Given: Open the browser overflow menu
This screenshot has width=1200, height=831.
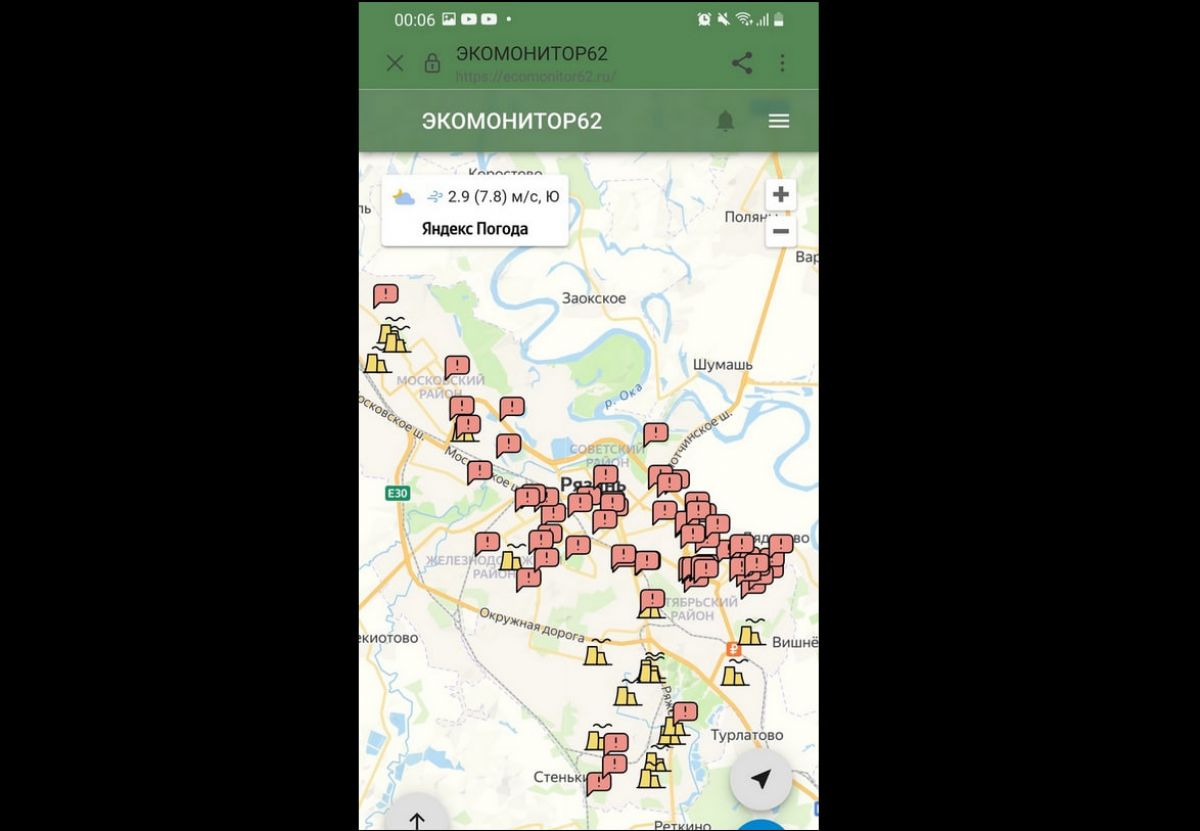Looking at the screenshot, I should (x=782, y=63).
